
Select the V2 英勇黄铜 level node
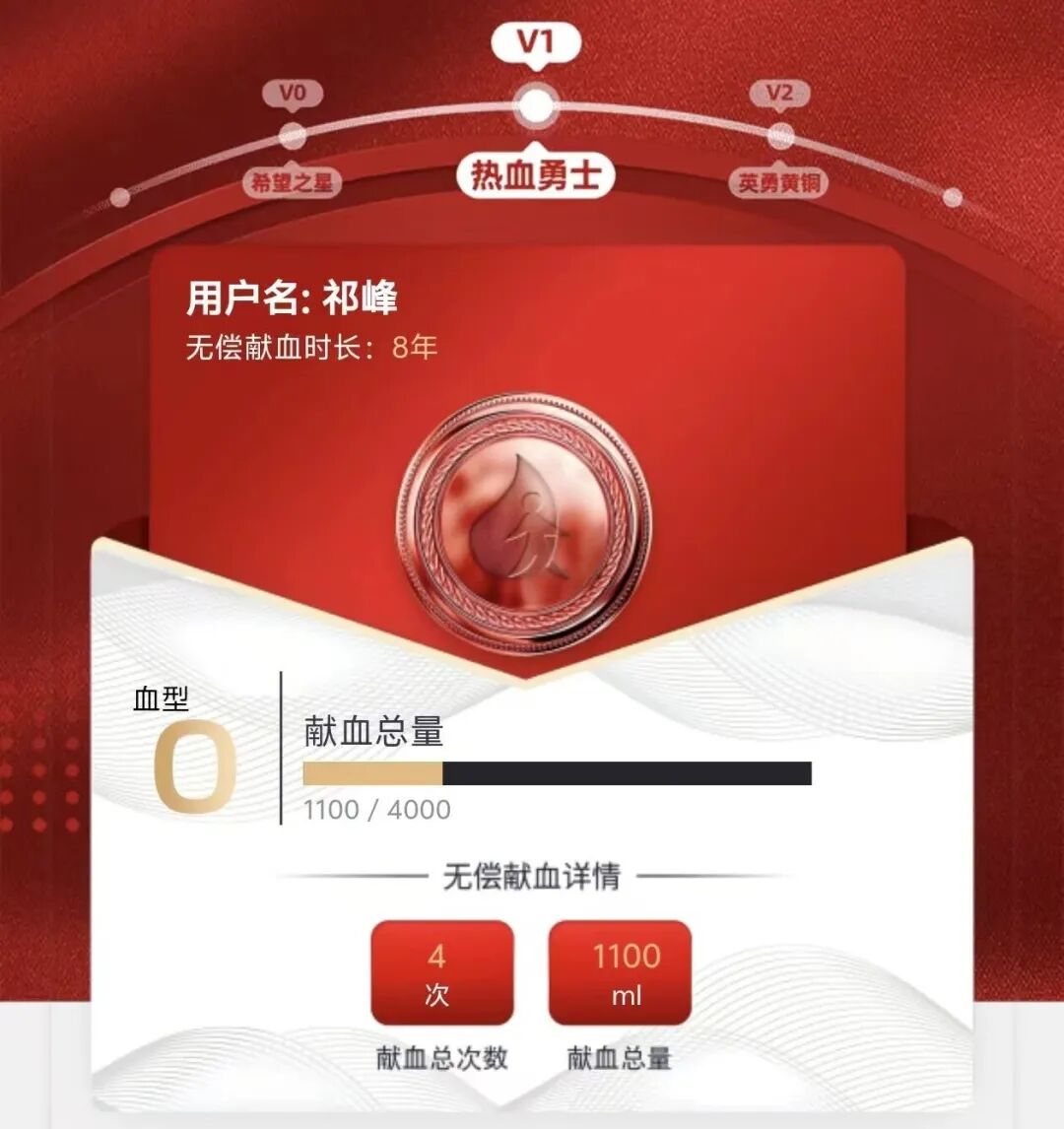tap(780, 135)
